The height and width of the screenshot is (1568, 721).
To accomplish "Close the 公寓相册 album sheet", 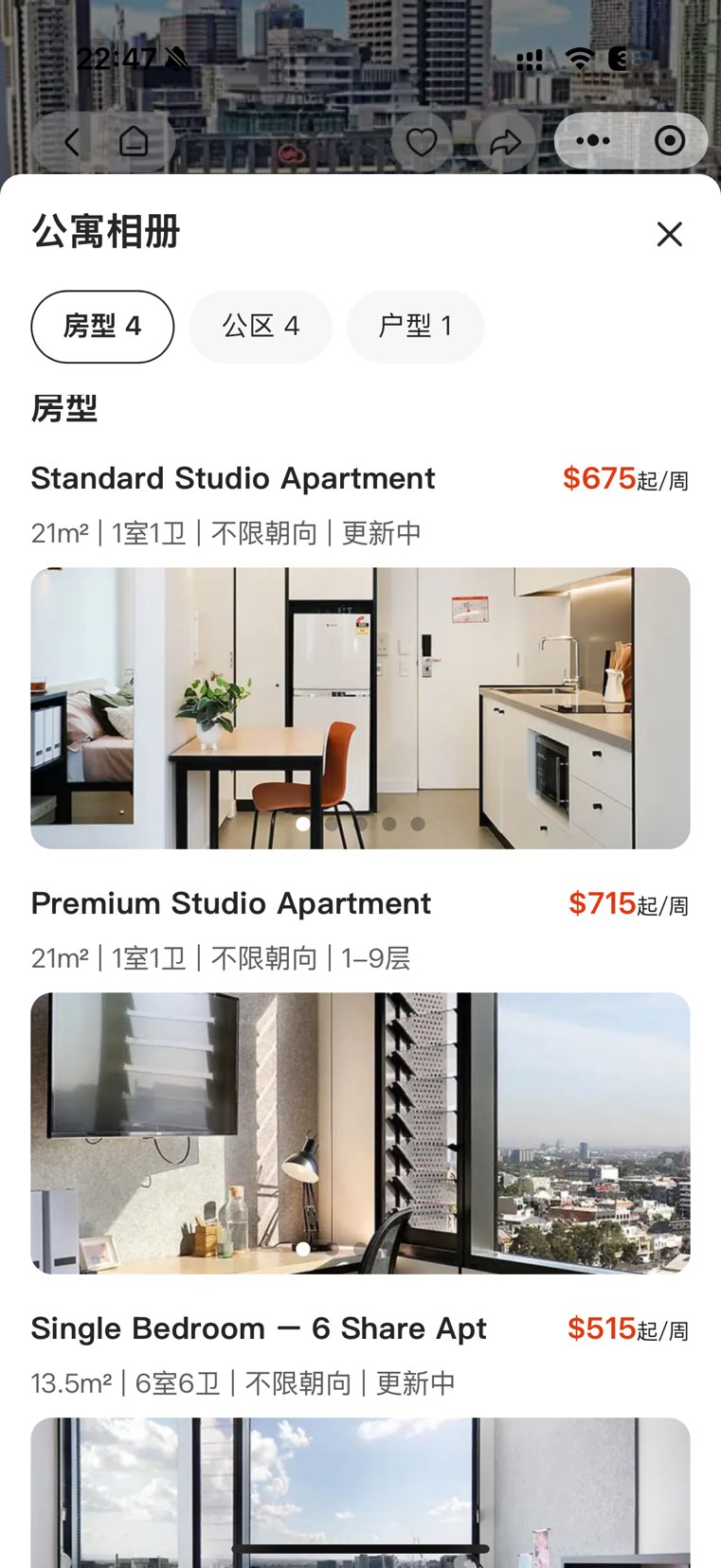I will click(670, 234).
